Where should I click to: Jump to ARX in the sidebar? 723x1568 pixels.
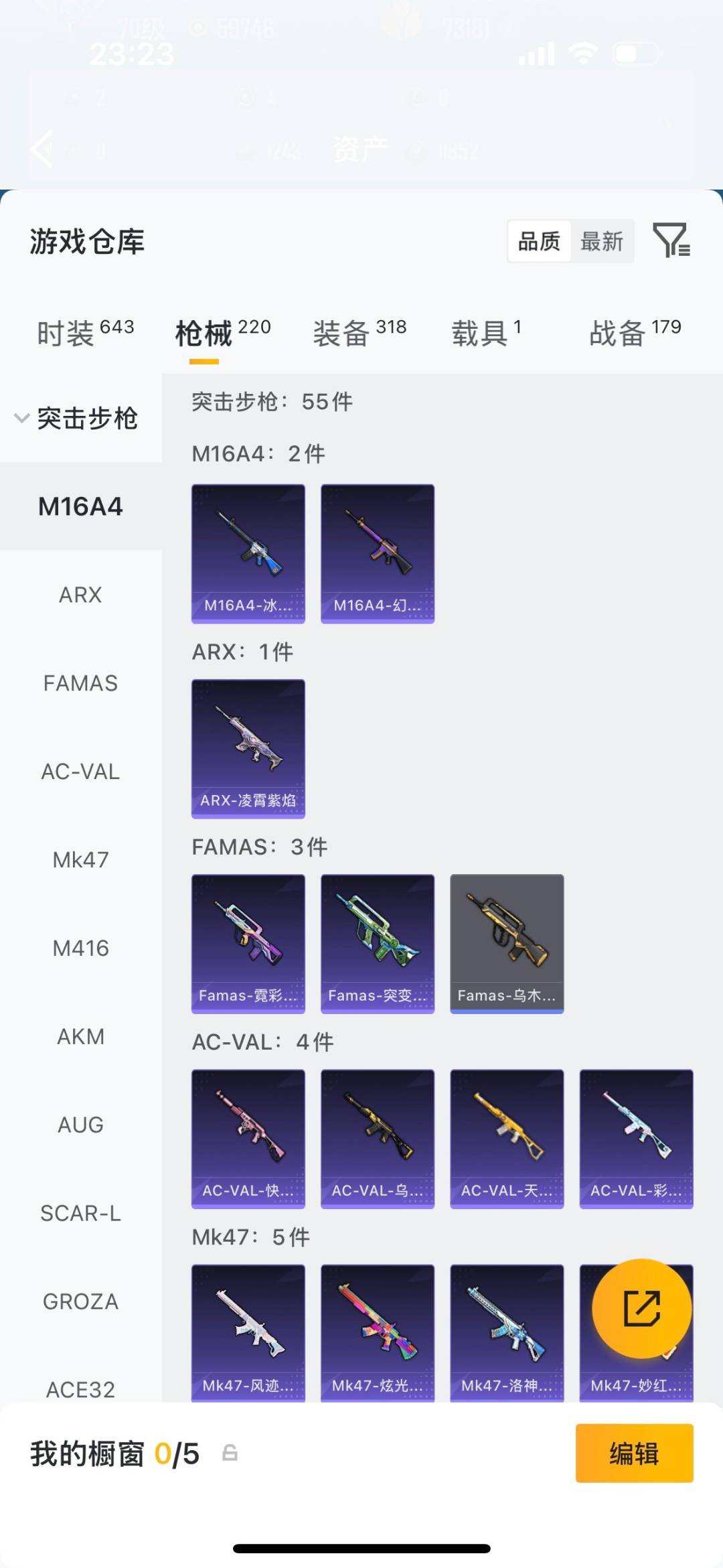click(80, 595)
